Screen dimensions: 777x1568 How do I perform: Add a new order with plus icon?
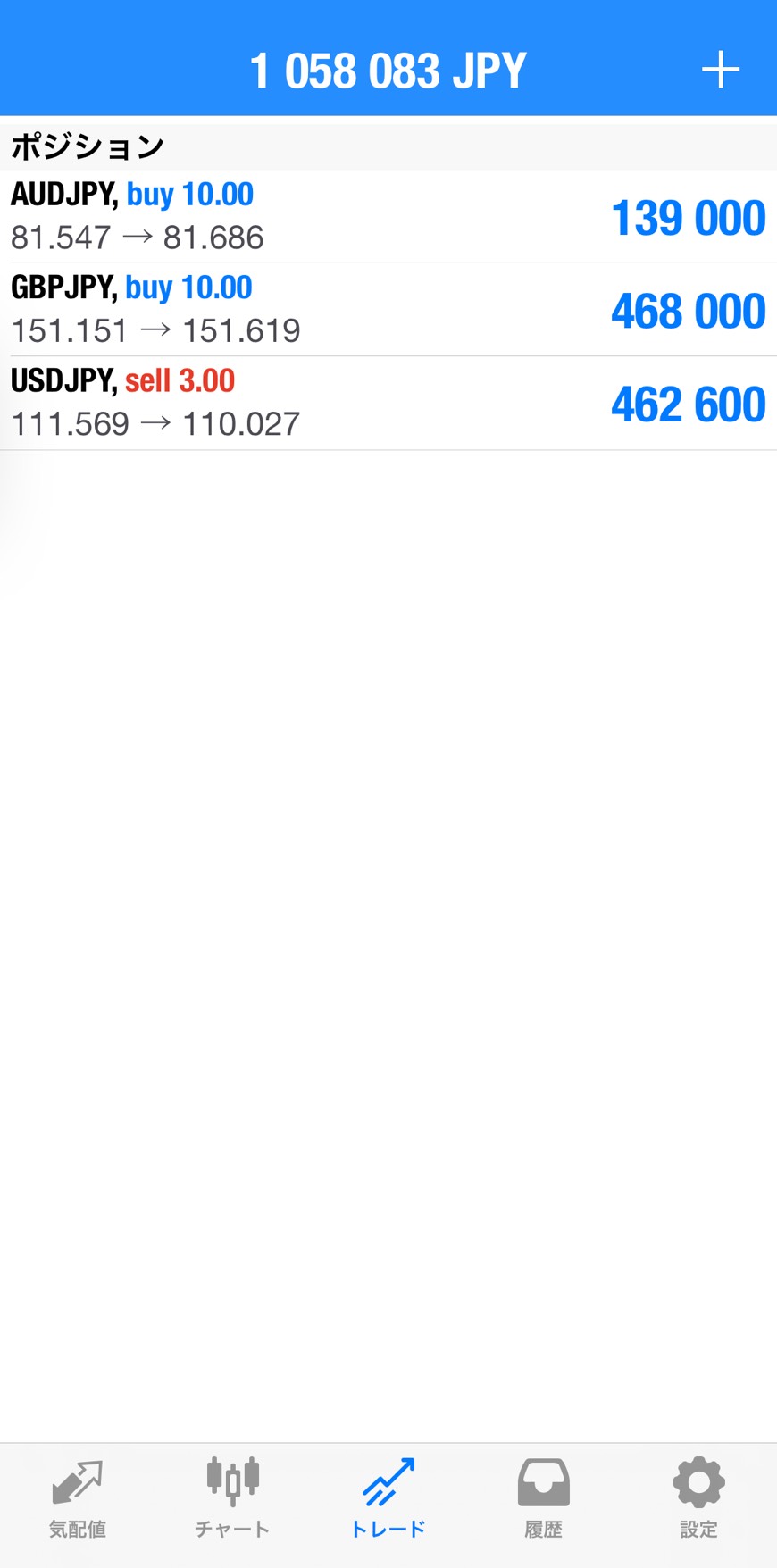(720, 70)
